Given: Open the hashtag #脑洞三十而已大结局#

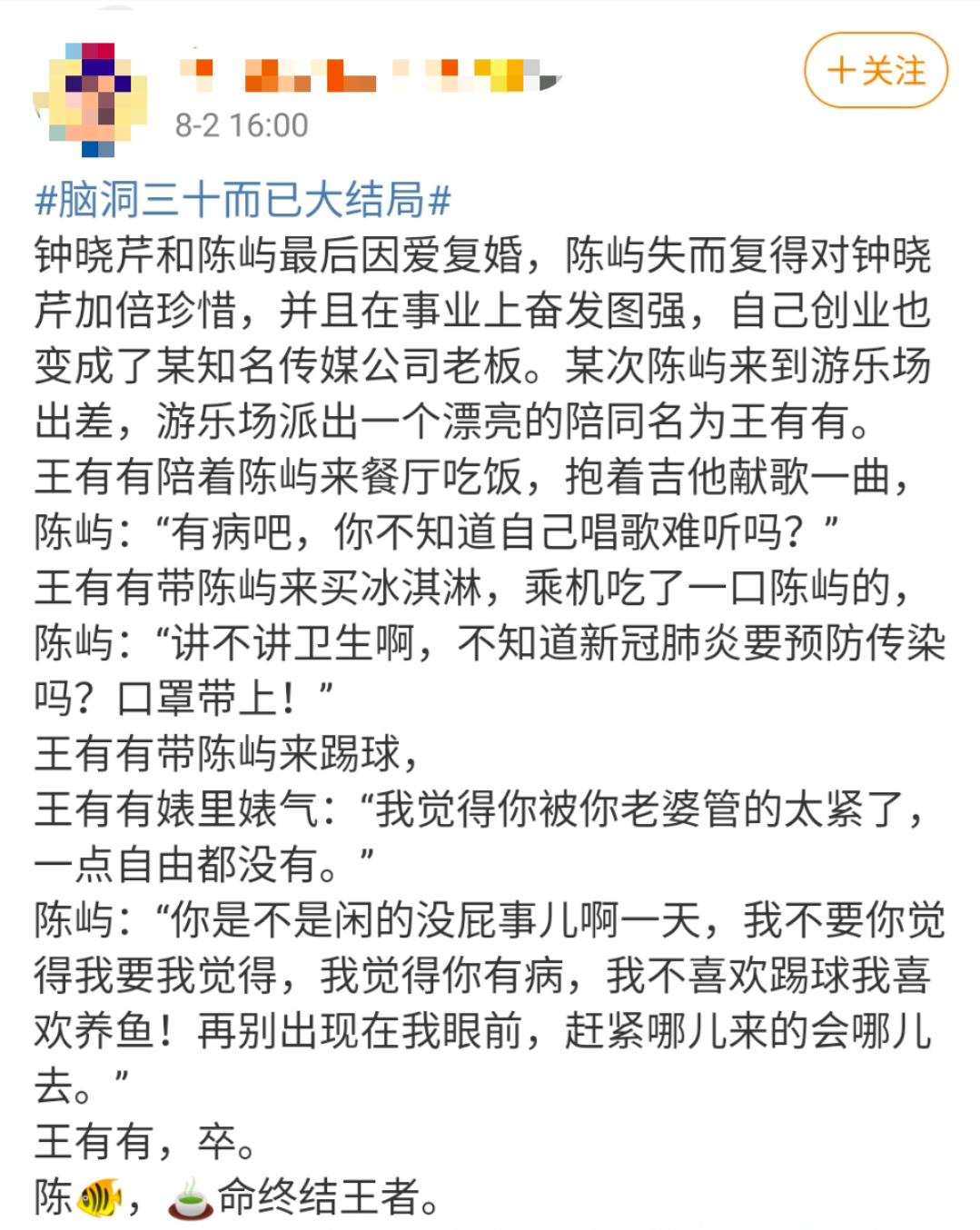Looking at the screenshot, I should click(243, 199).
